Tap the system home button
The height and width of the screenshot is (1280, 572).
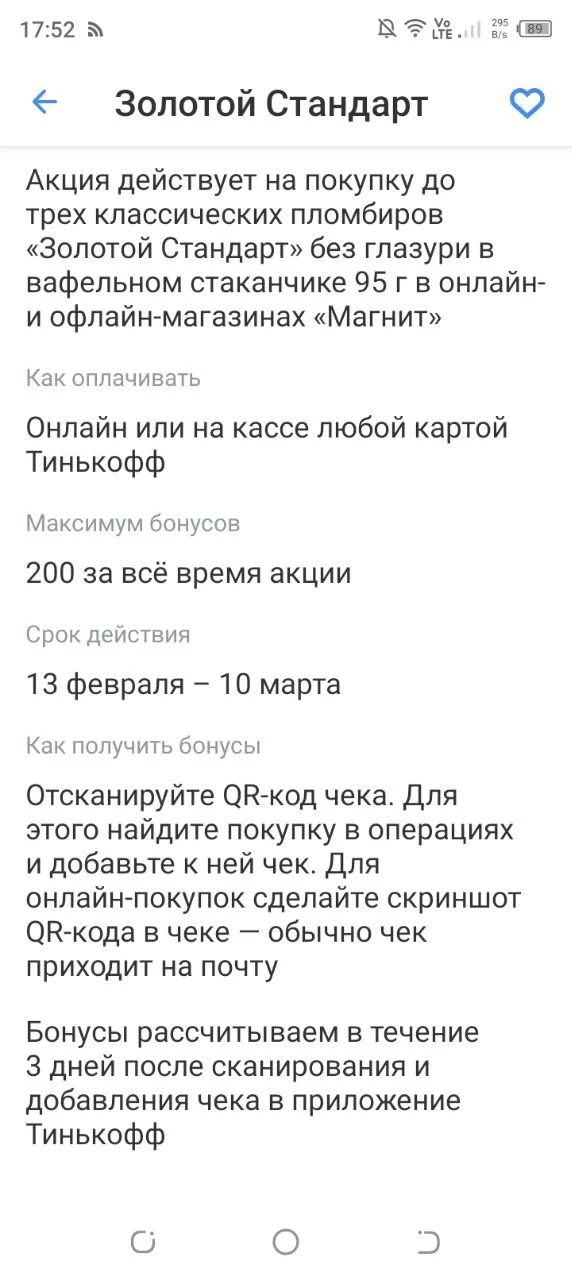point(286,1242)
